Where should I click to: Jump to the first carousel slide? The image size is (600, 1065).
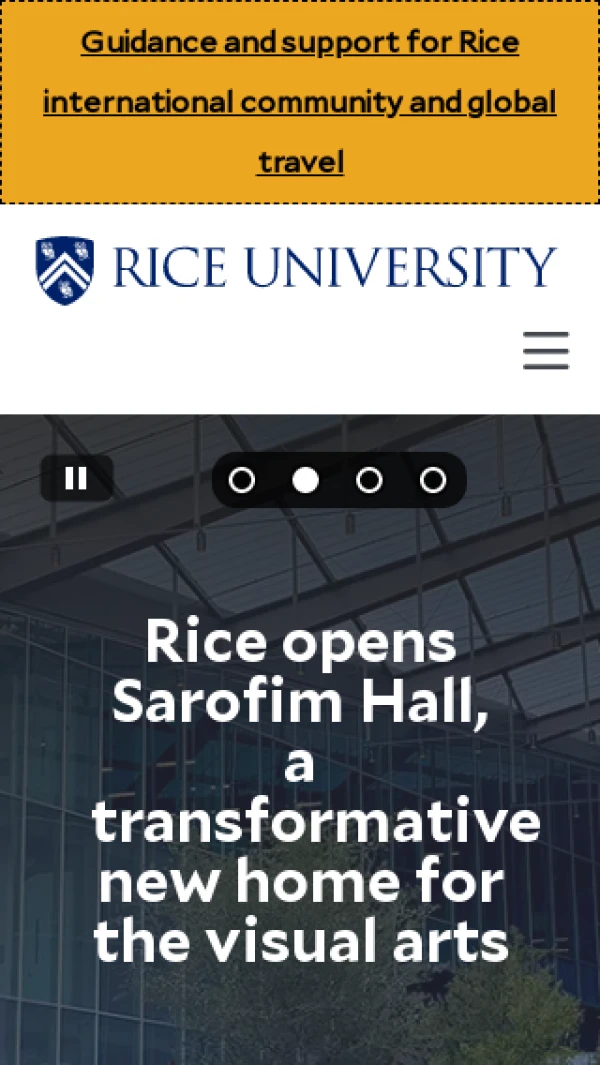click(x=242, y=481)
